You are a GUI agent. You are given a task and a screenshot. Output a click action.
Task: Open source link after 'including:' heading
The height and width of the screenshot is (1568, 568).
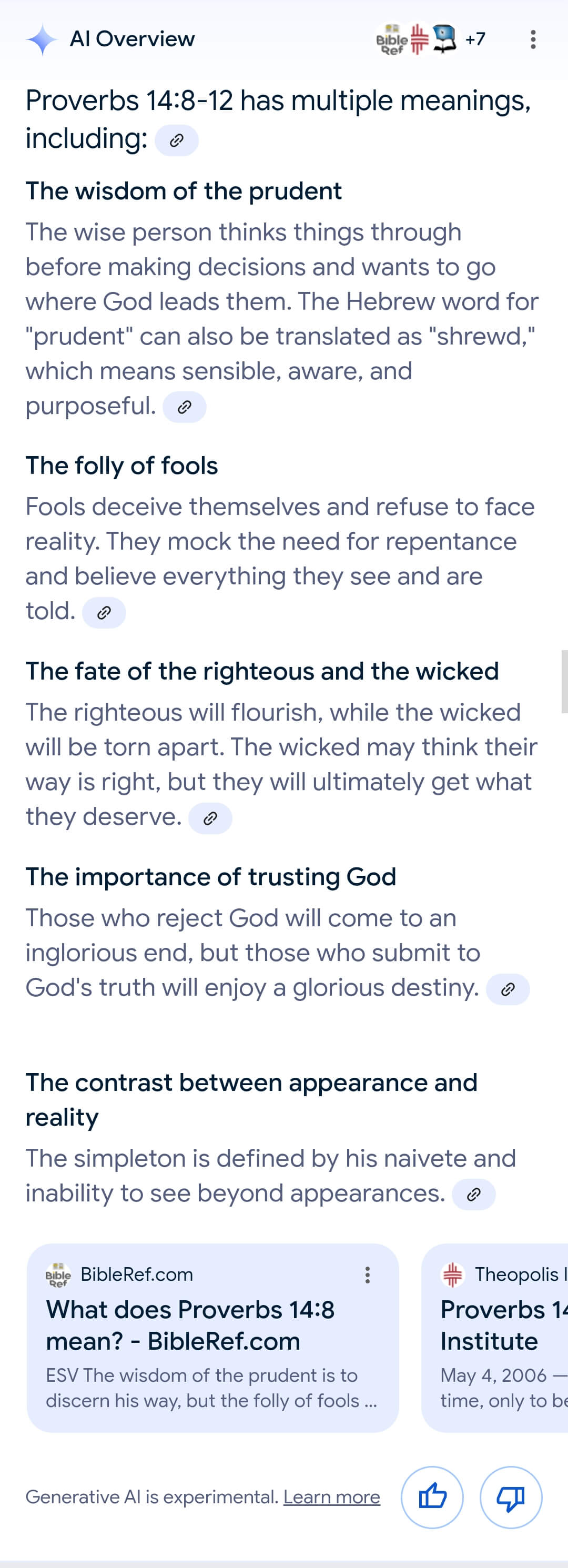point(177,140)
